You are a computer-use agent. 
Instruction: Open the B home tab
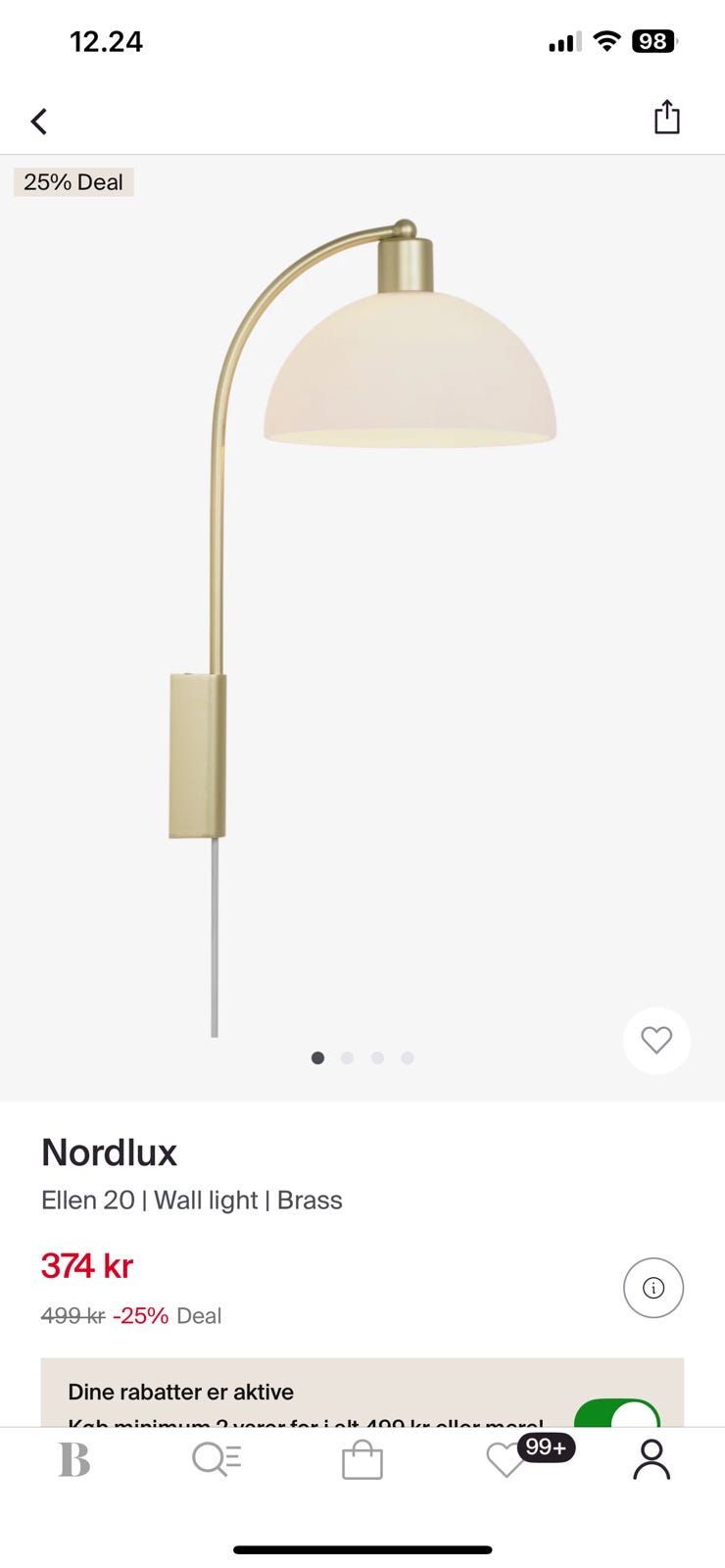pyautogui.click(x=74, y=1460)
